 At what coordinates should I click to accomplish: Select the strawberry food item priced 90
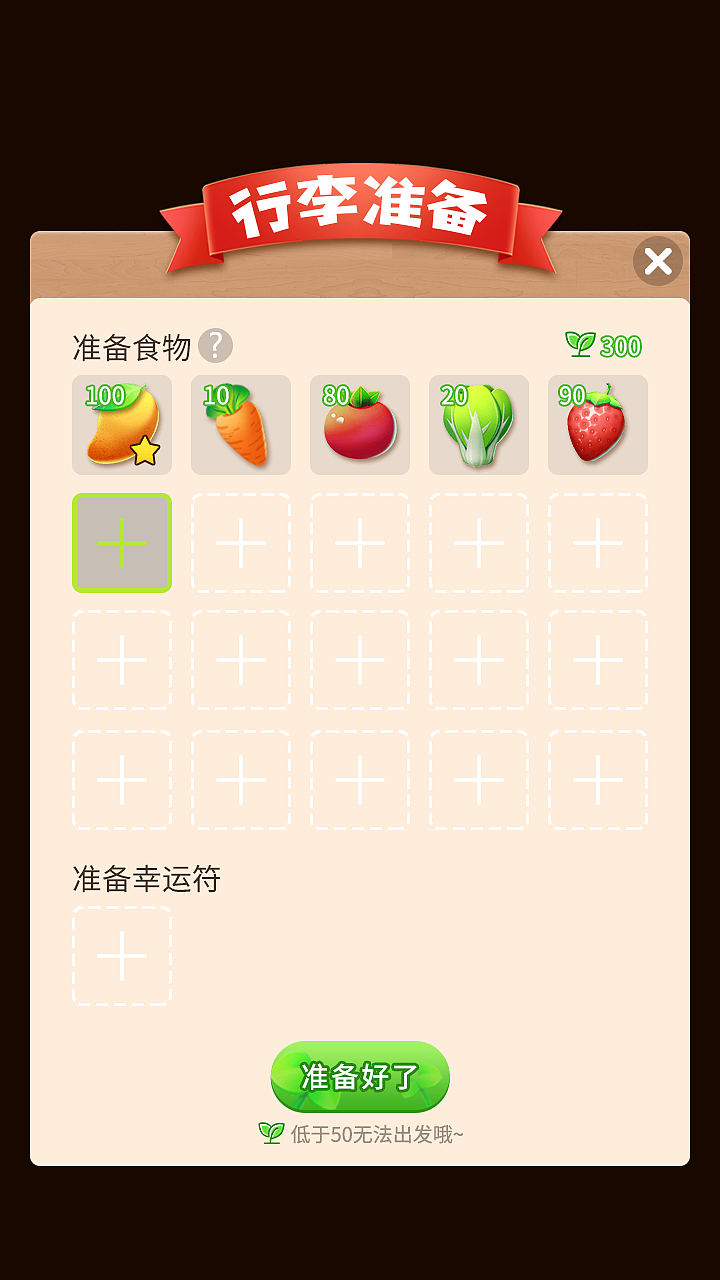[x=597, y=425]
